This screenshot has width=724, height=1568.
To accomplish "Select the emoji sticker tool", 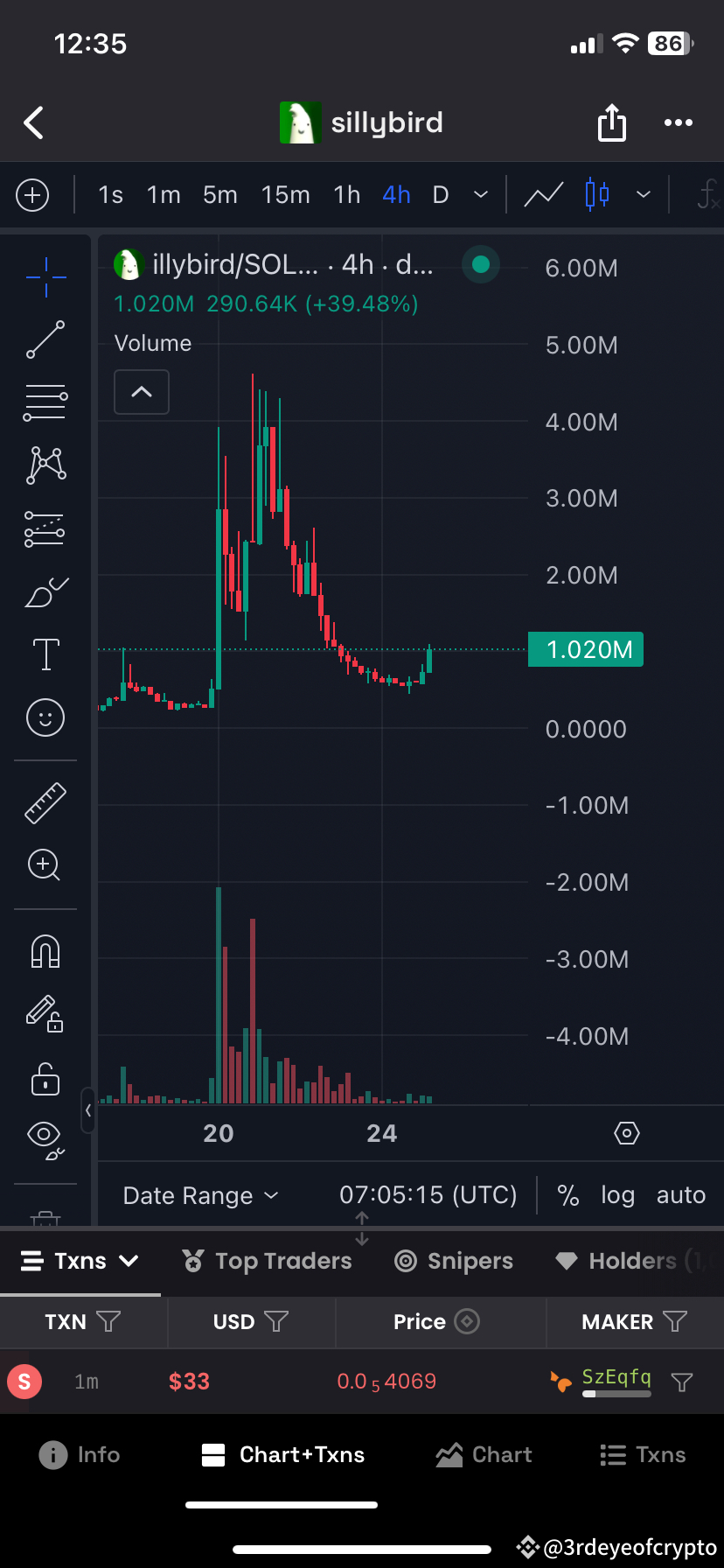I will tap(45, 717).
